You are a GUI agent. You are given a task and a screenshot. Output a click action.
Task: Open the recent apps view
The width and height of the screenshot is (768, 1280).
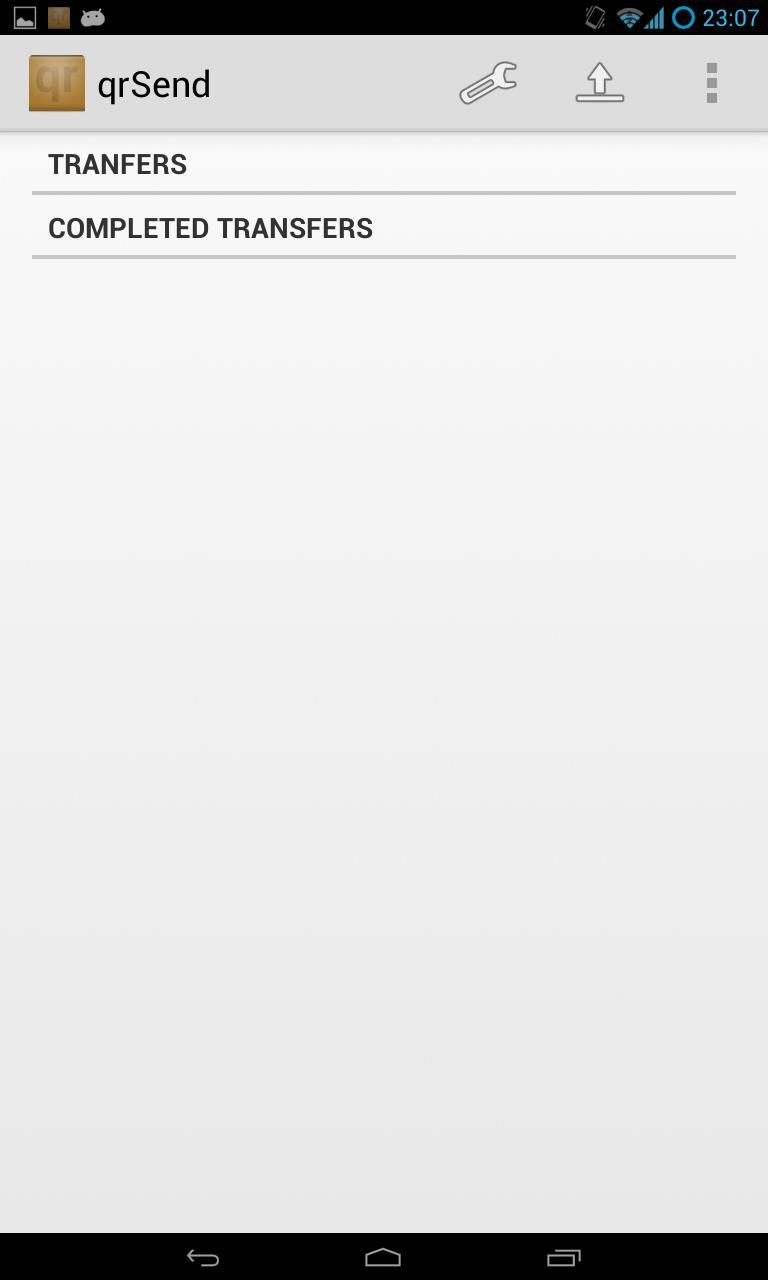[x=563, y=1257]
